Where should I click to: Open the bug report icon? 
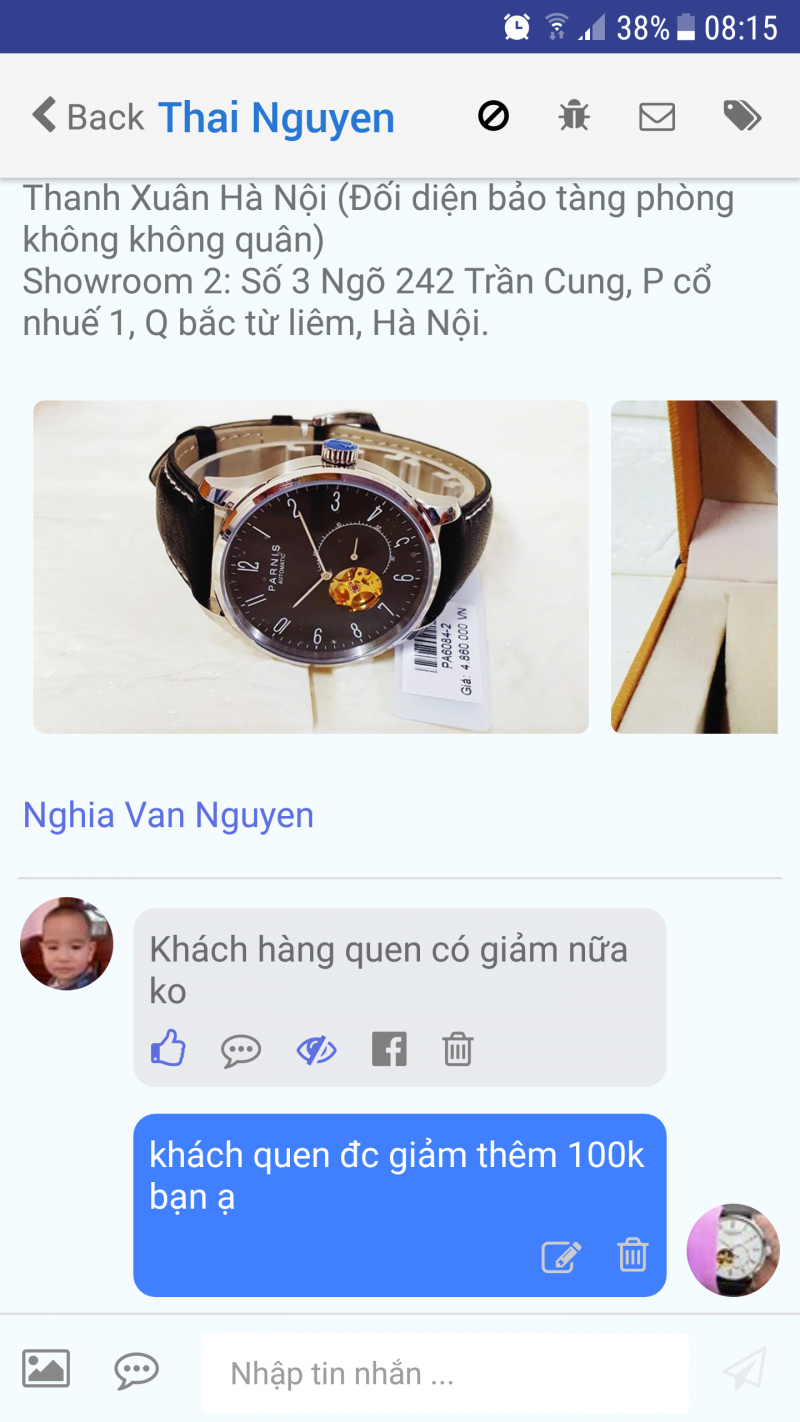coord(574,117)
